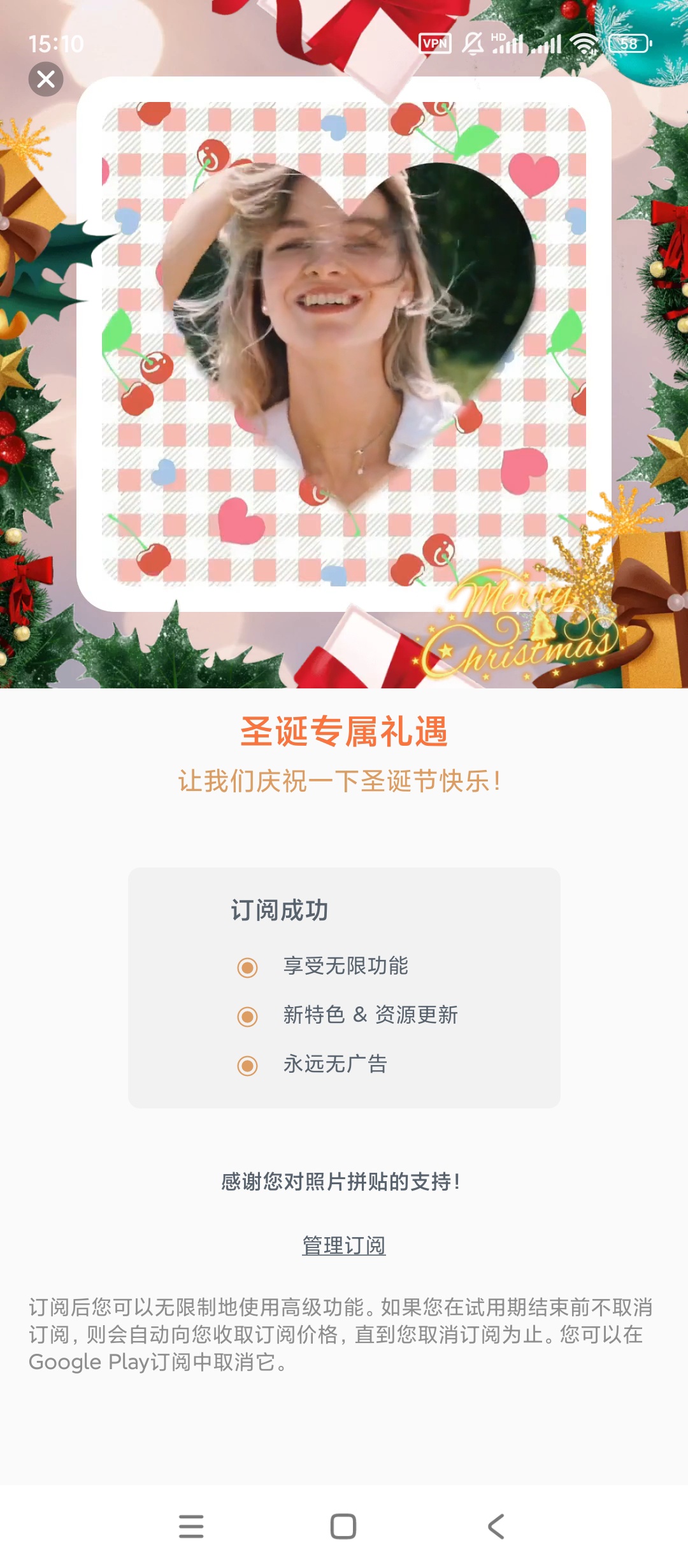Go to the home screen
Image resolution: width=688 pixels, height=1568 pixels.
click(x=343, y=1527)
